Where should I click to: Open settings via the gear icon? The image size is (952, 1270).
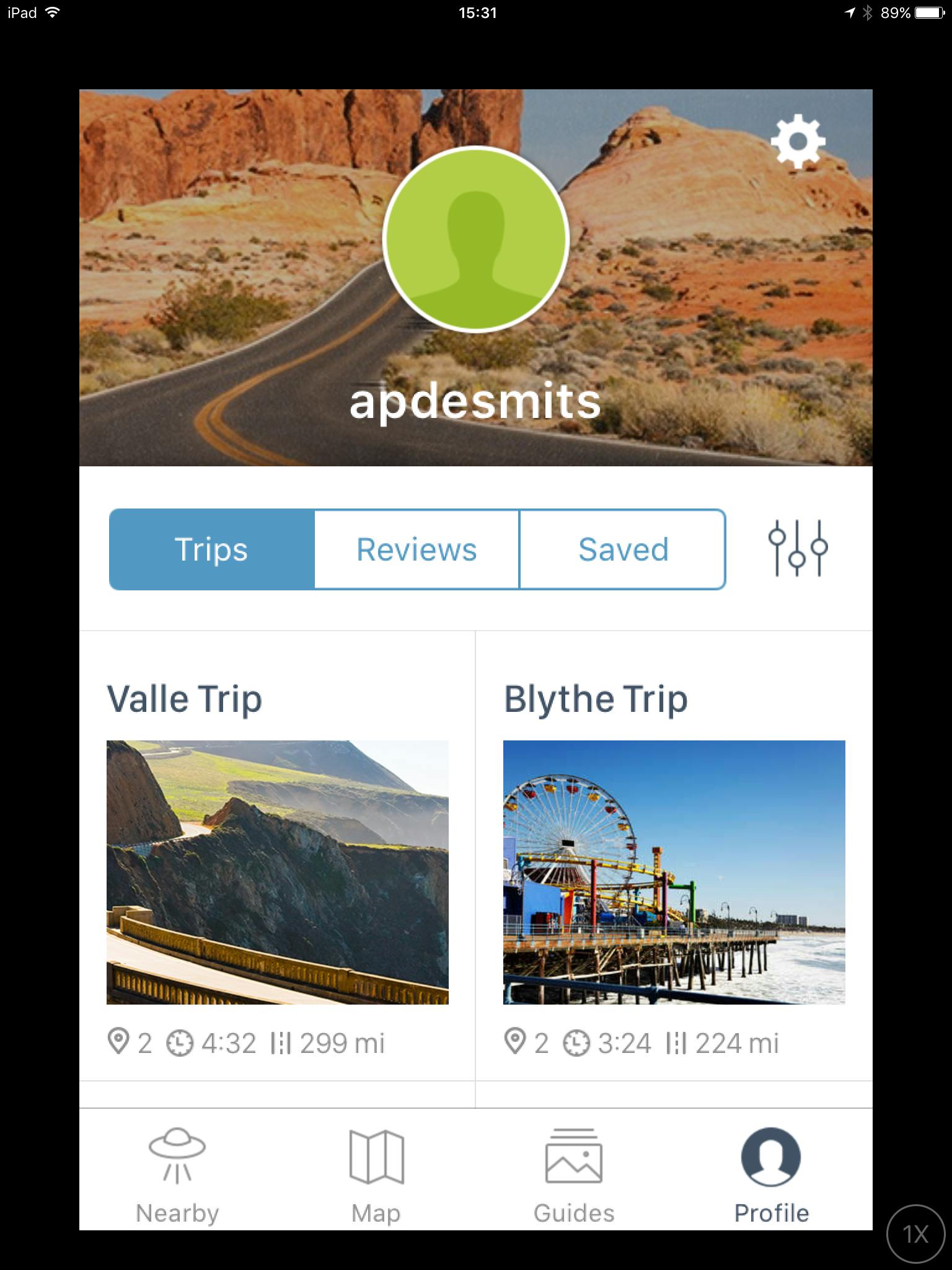pyautogui.click(x=798, y=141)
